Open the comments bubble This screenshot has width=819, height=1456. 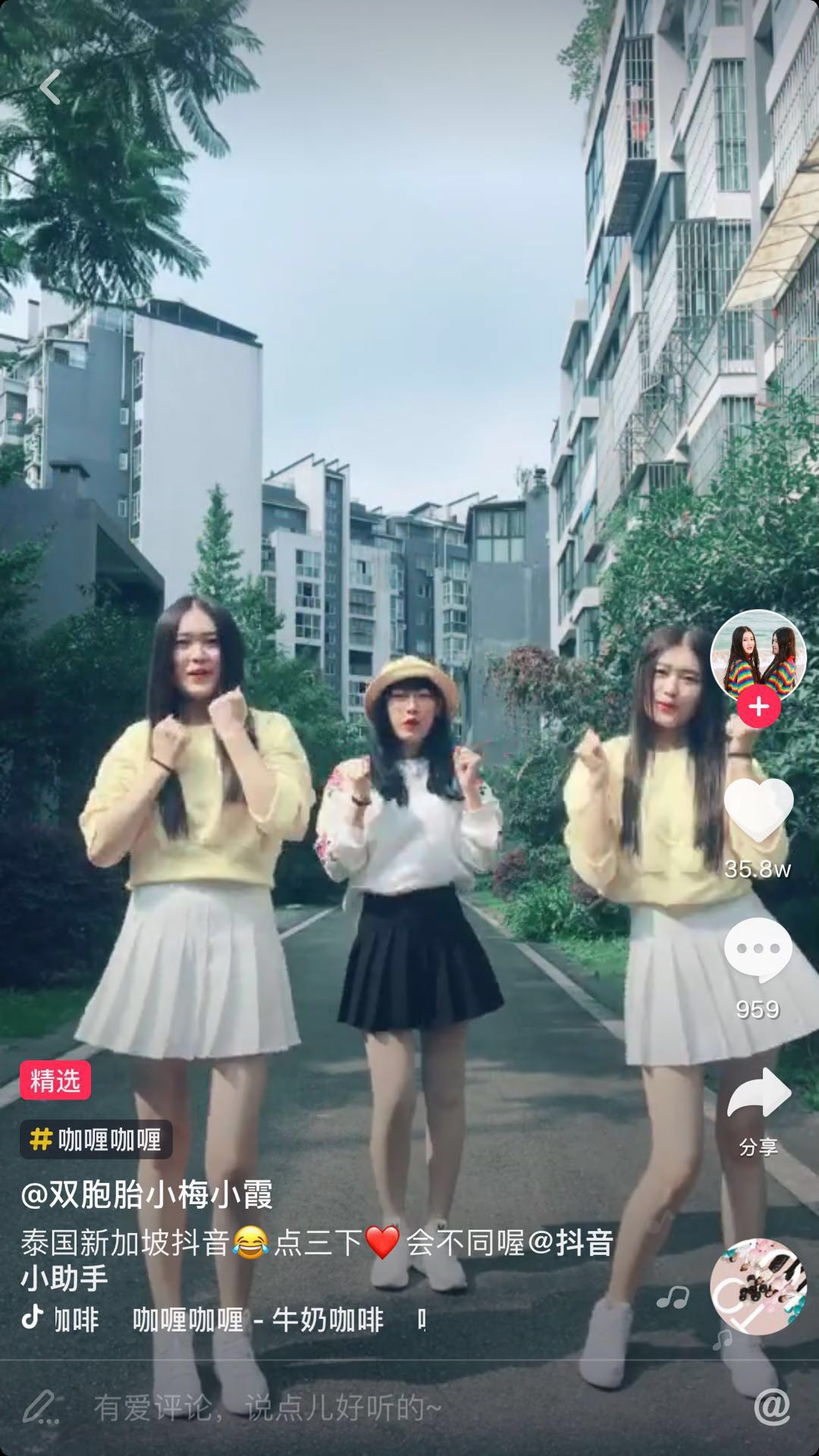pos(758,949)
